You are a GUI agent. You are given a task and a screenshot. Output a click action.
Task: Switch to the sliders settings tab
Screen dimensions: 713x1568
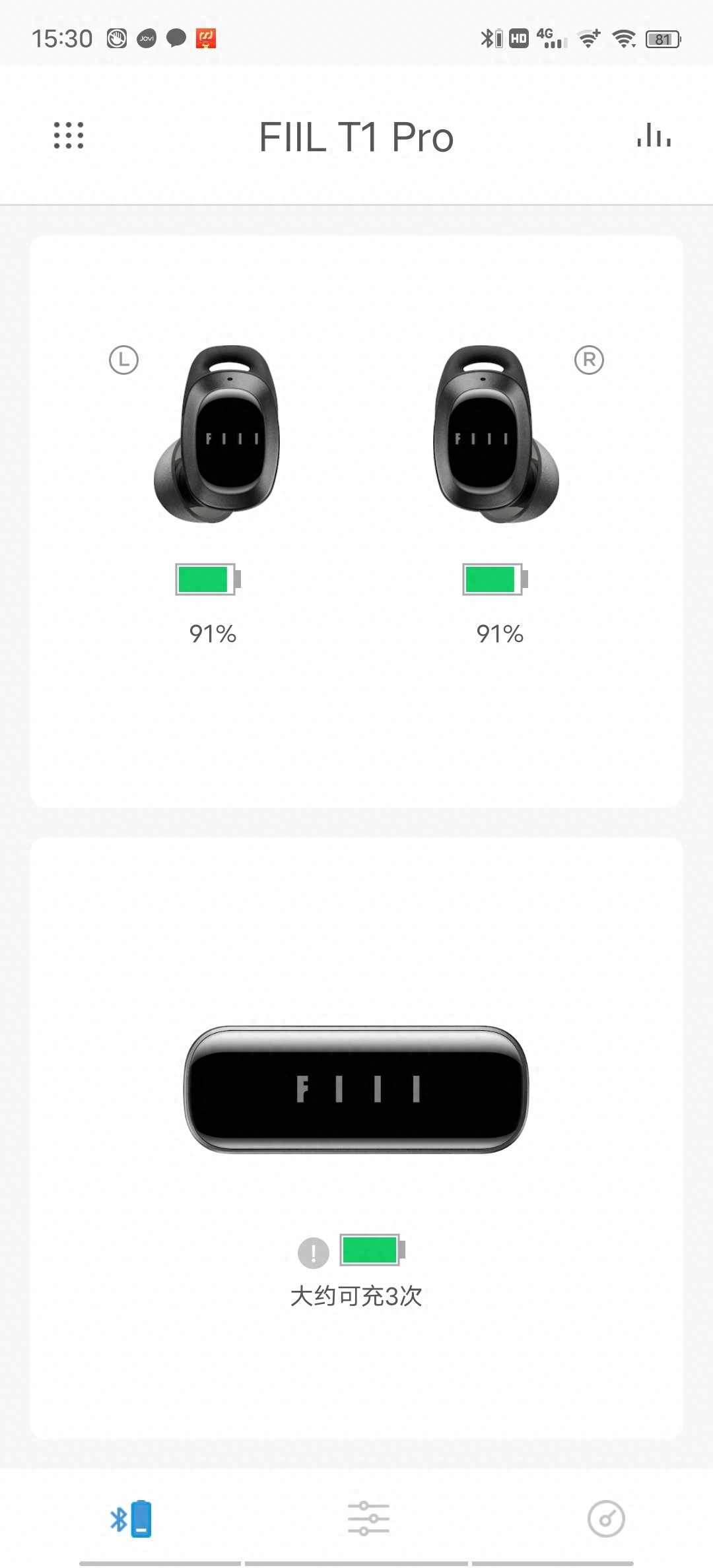point(368,1519)
